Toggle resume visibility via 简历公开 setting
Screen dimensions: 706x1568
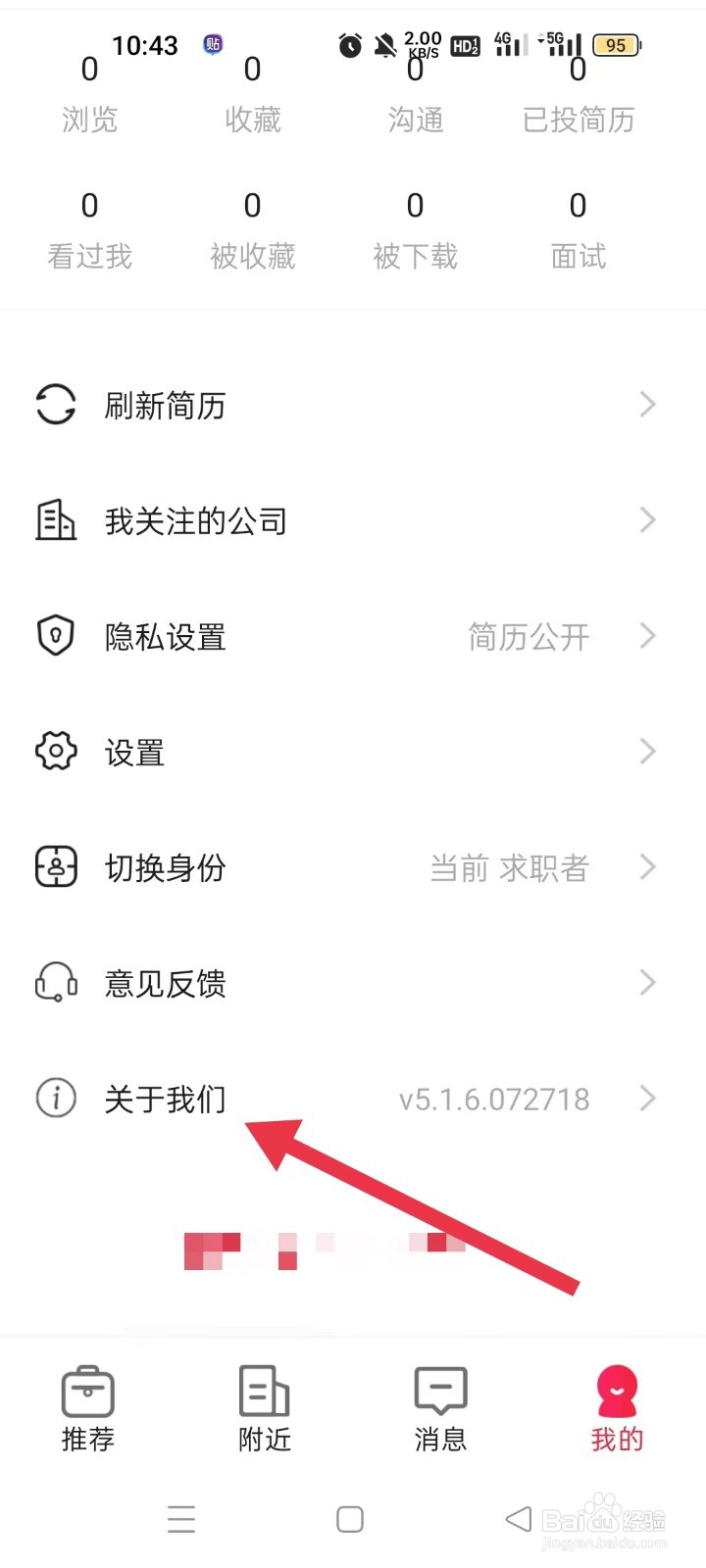(x=529, y=636)
